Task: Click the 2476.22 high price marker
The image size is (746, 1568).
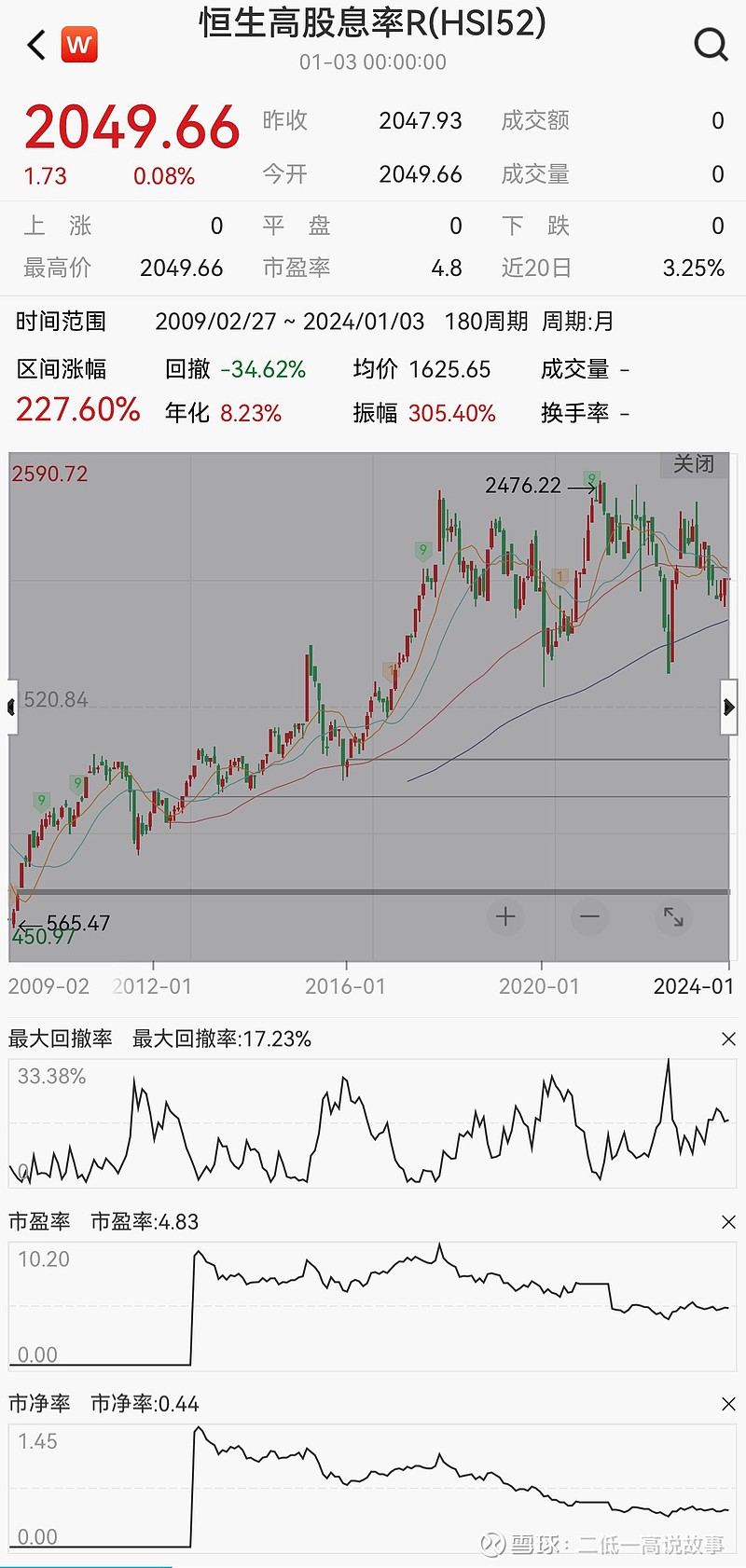Action: click(x=523, y=486)
